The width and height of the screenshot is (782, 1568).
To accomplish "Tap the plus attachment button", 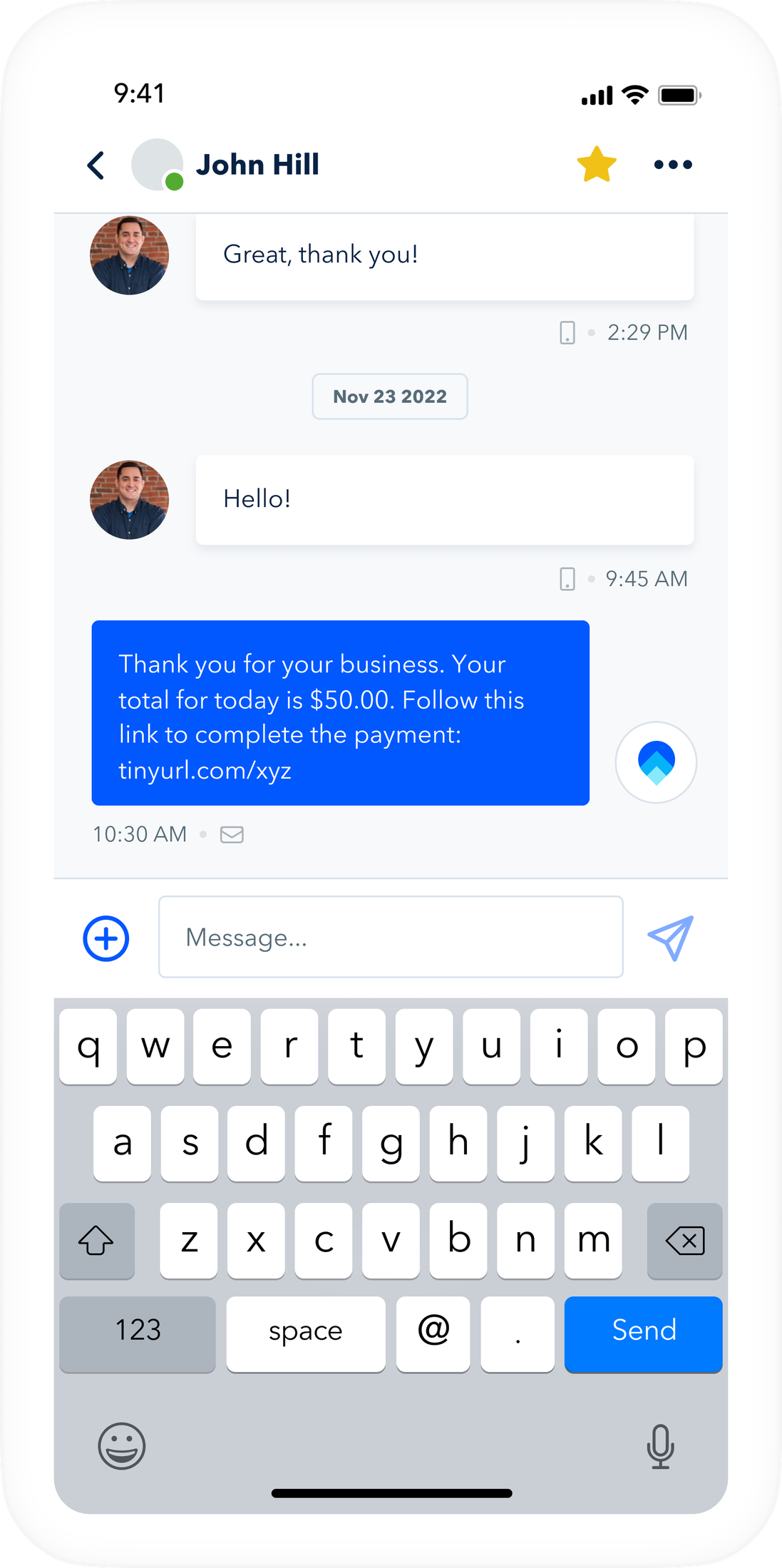I will coord(106,938).
